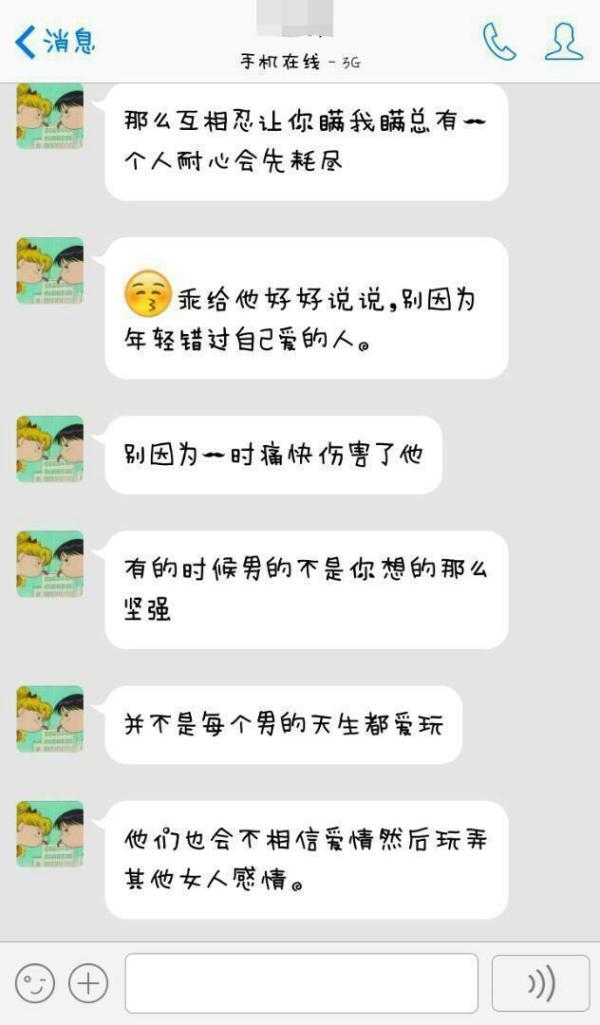Go back to 消息 list
Viewport: 600px width, 1025px height.
pos(56,42)
